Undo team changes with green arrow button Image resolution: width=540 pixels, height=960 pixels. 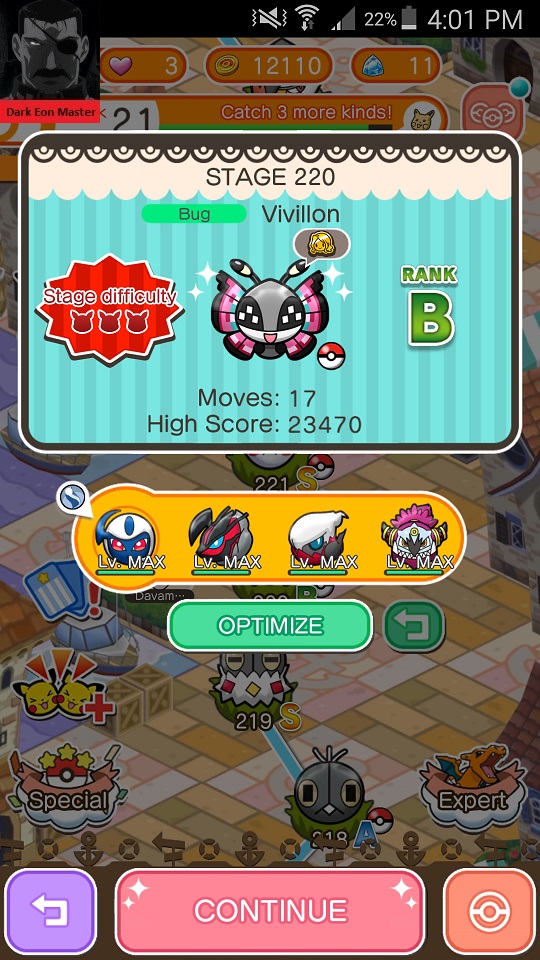[414, 626]
